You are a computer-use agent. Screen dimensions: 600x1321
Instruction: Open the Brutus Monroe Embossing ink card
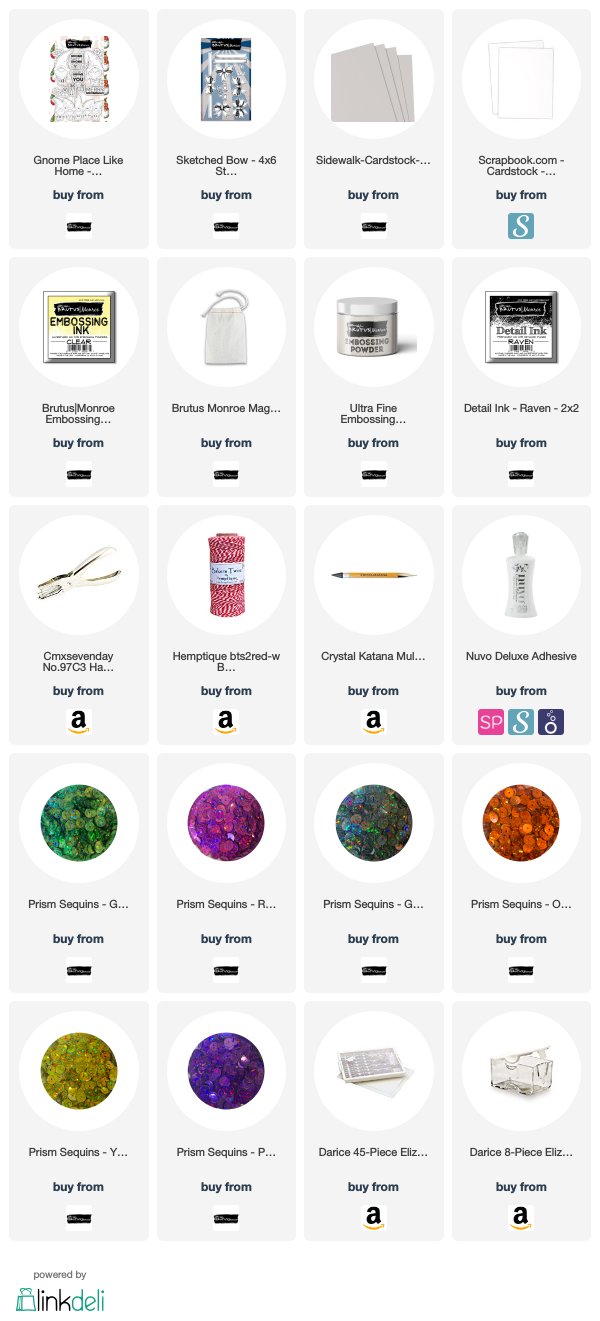[79, 377]
